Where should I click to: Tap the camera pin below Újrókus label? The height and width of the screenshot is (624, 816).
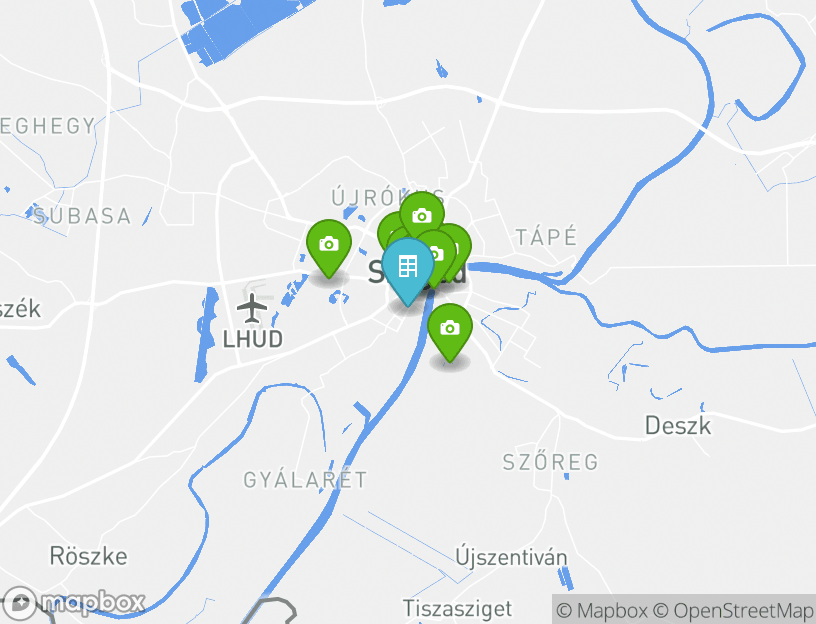422,215
